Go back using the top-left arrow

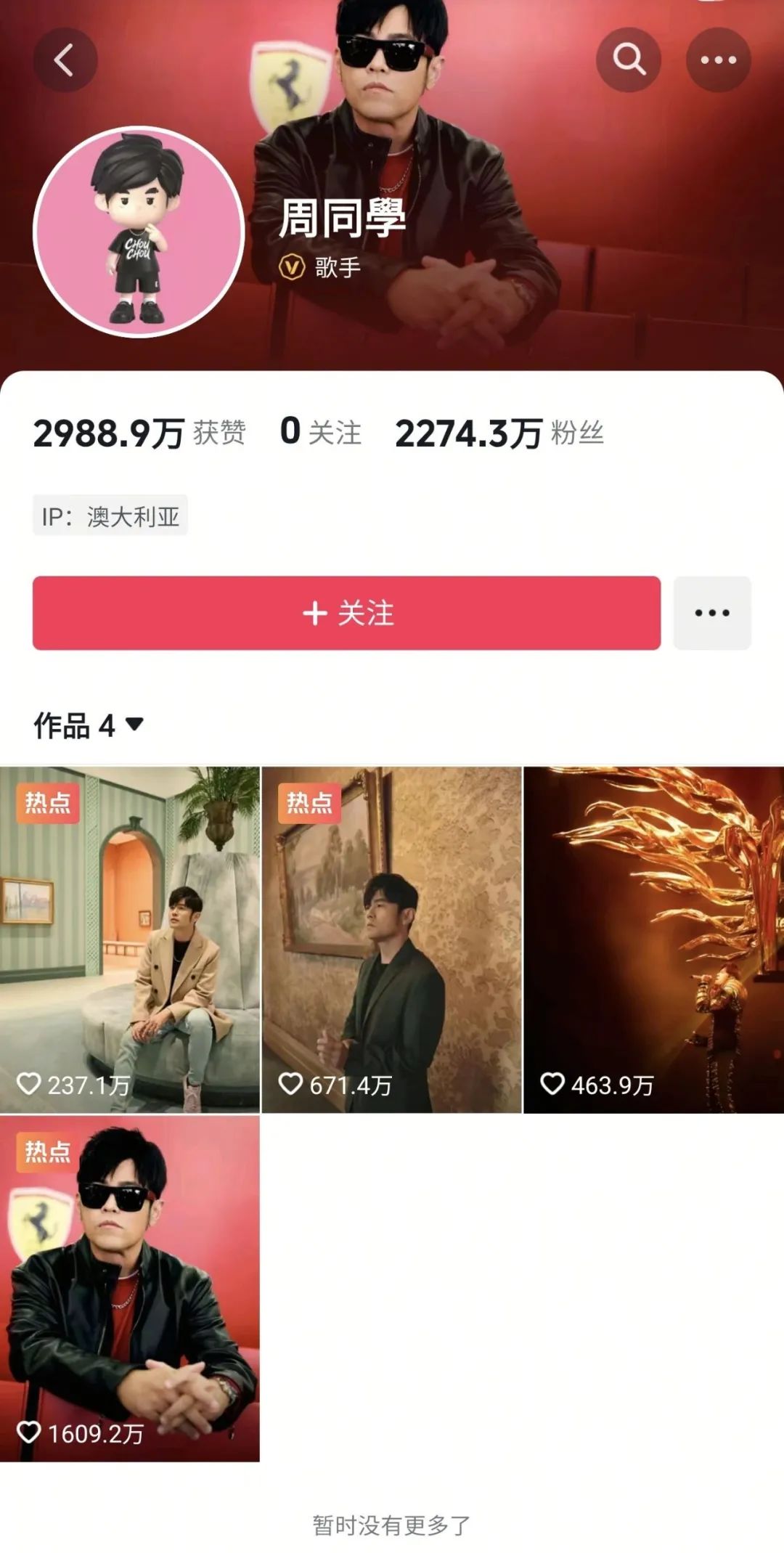pos(65,60)
